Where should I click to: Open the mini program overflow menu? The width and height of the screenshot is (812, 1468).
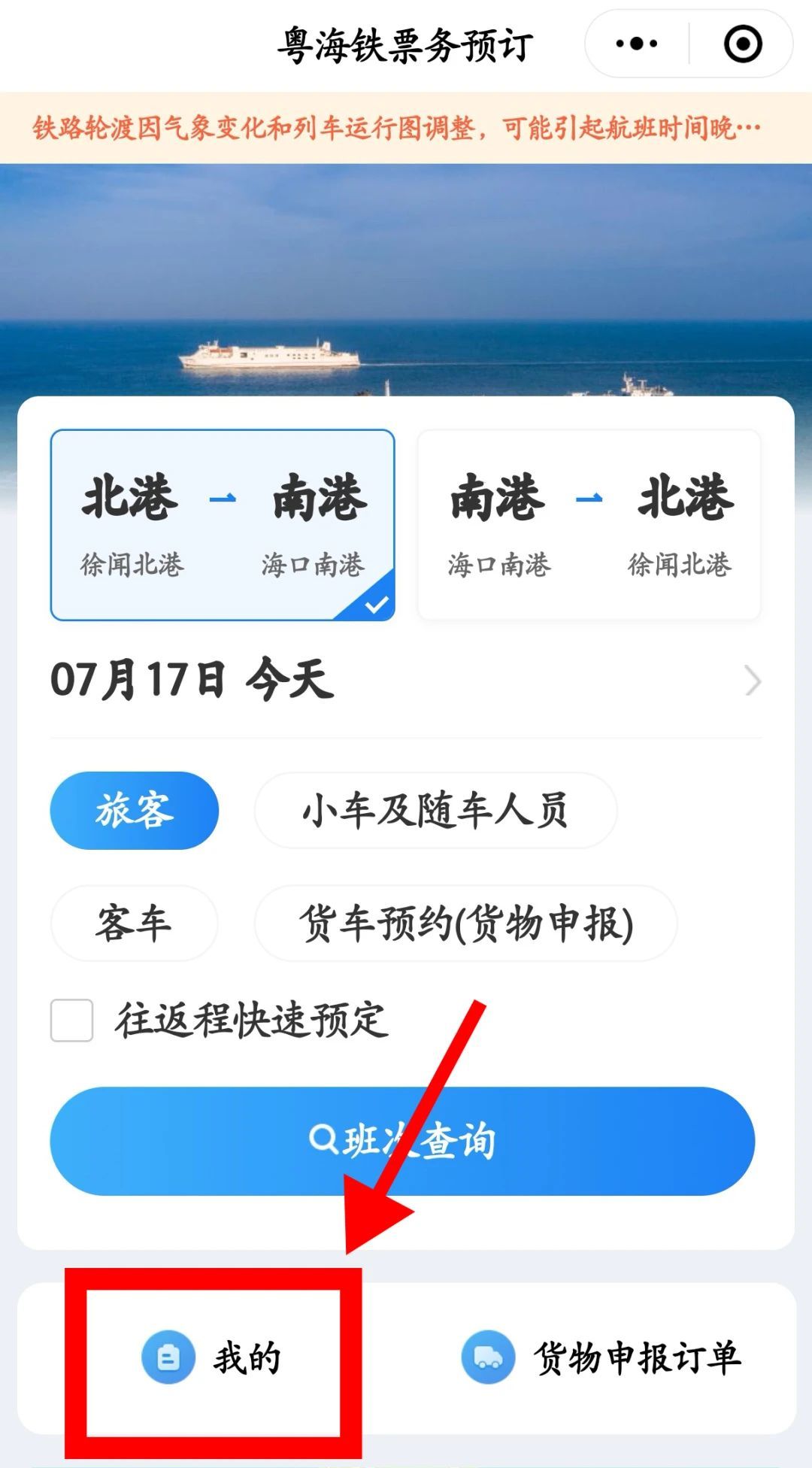pos(636,44)
